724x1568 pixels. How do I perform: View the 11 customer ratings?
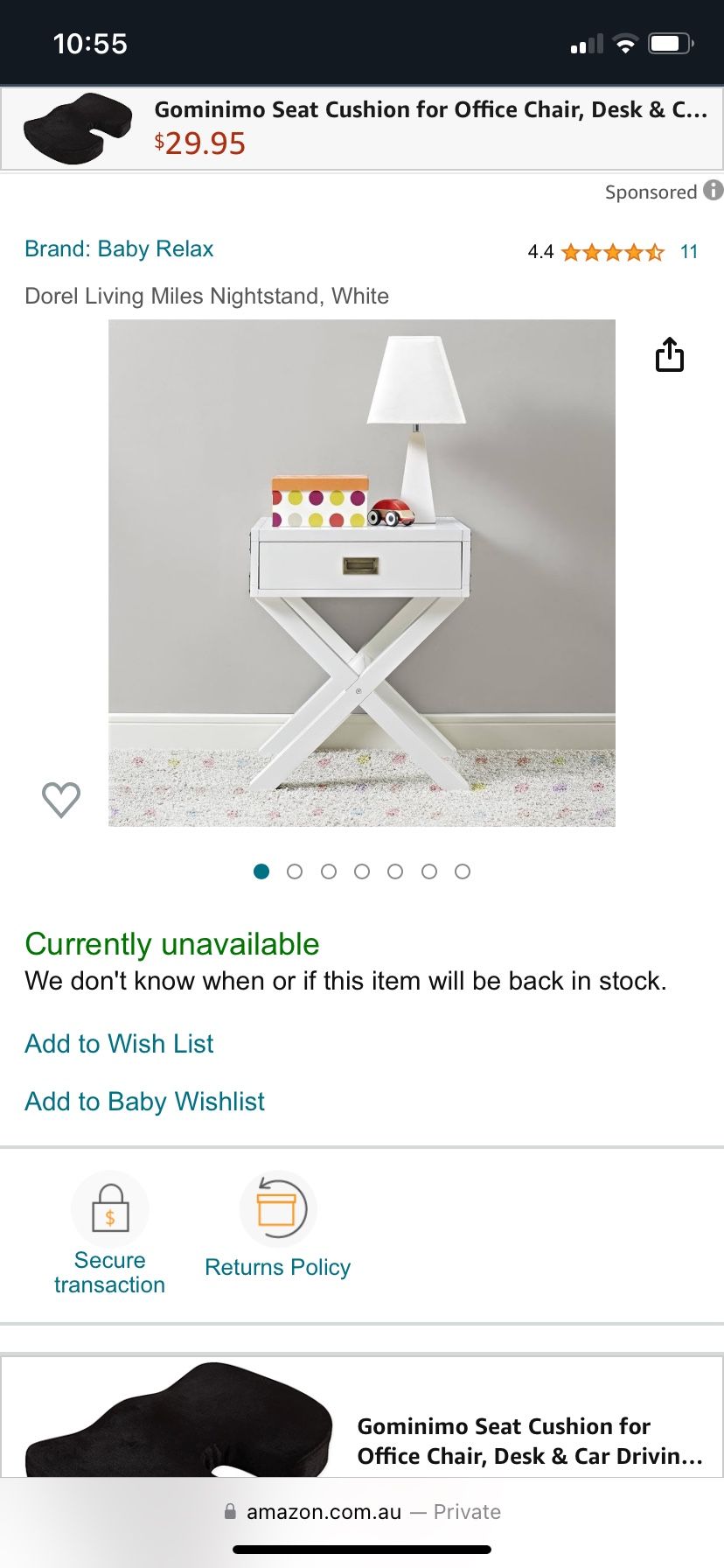tap(688, 252)
